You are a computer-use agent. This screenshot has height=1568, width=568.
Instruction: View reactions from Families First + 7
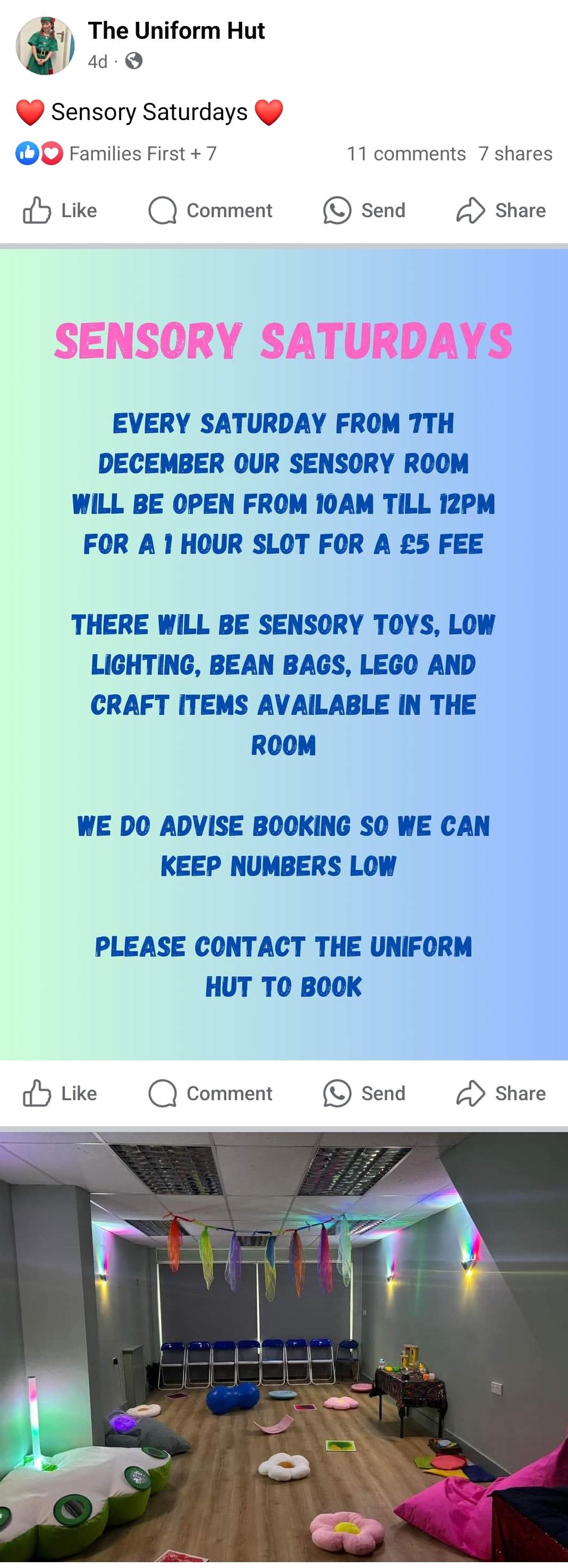coord(117,153)
